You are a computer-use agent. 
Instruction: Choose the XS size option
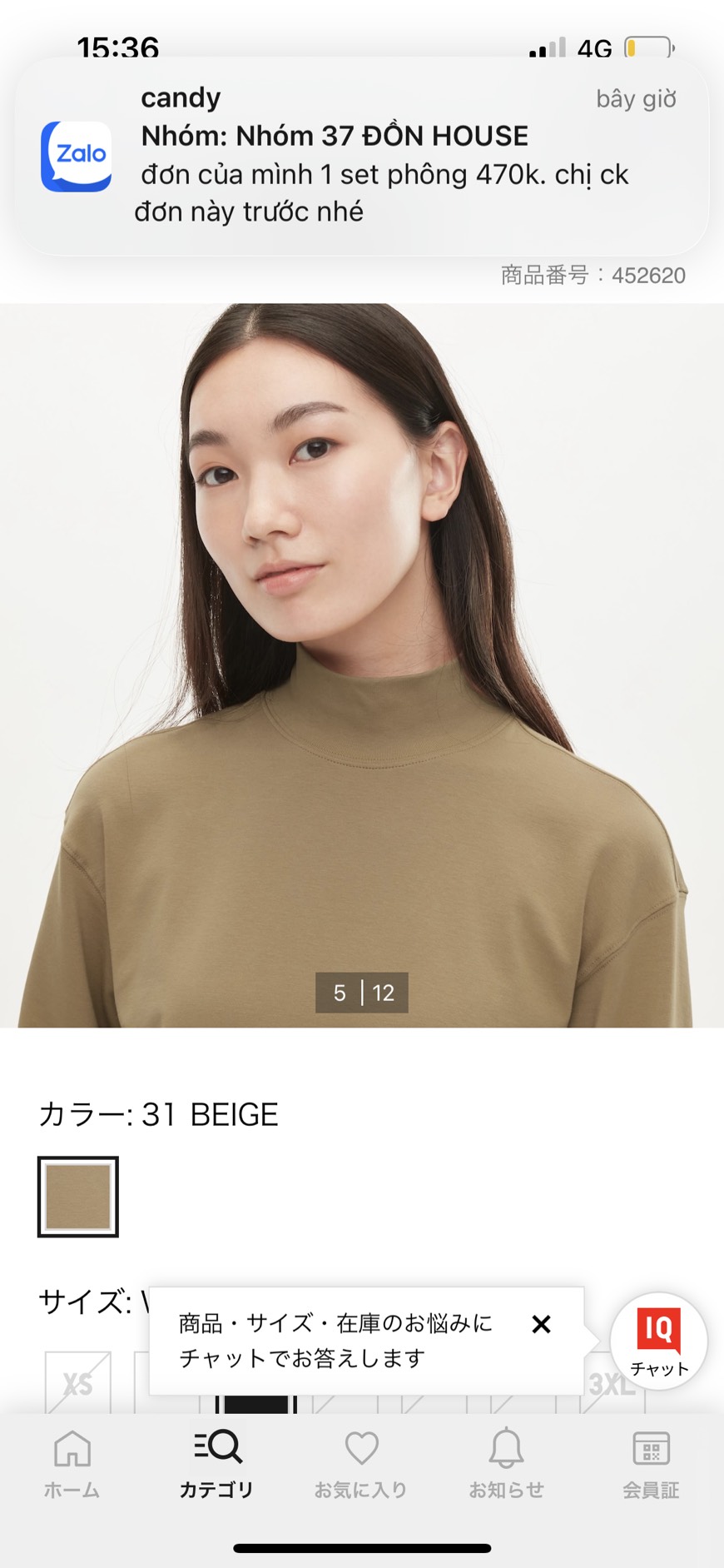(x=77, y=1382)
